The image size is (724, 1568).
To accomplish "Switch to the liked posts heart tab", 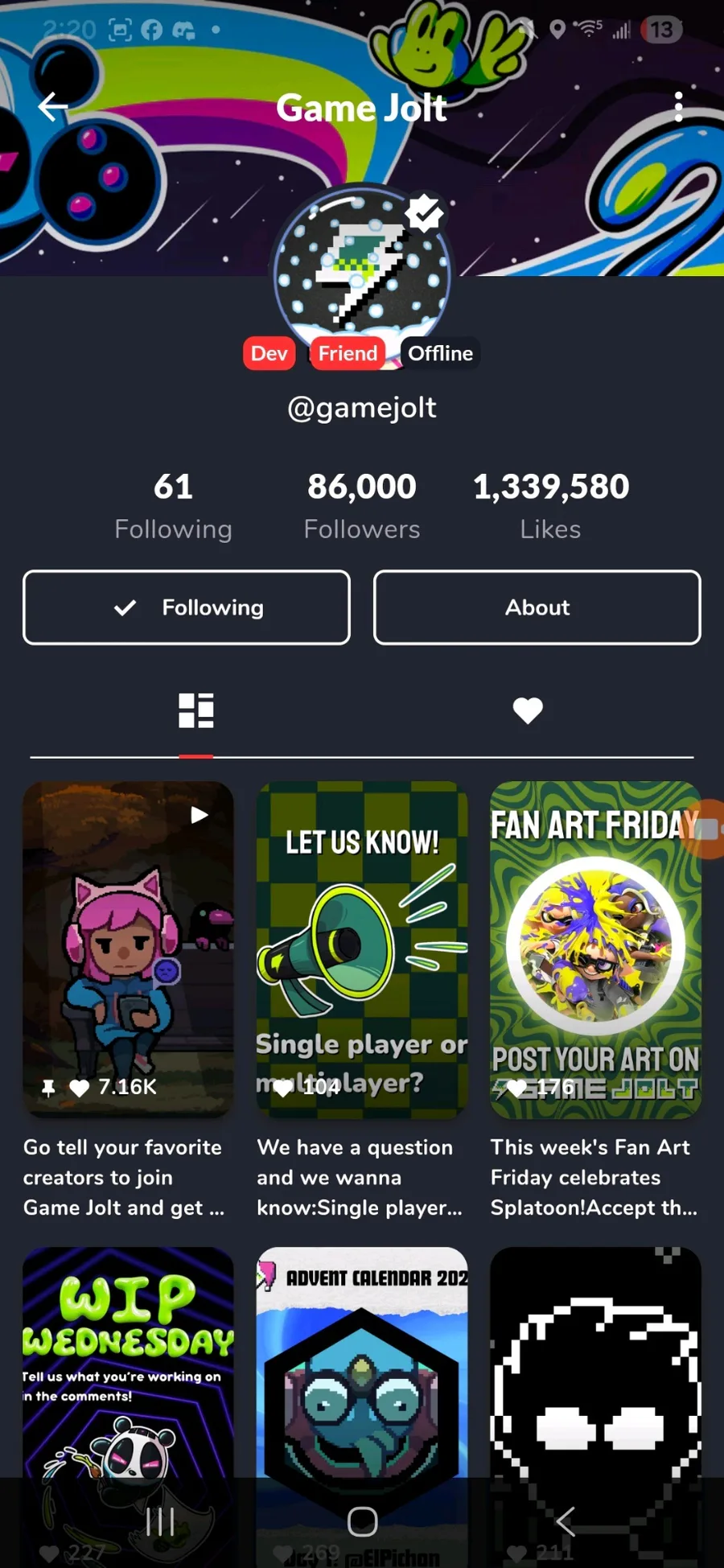I will tap(528, 710).
